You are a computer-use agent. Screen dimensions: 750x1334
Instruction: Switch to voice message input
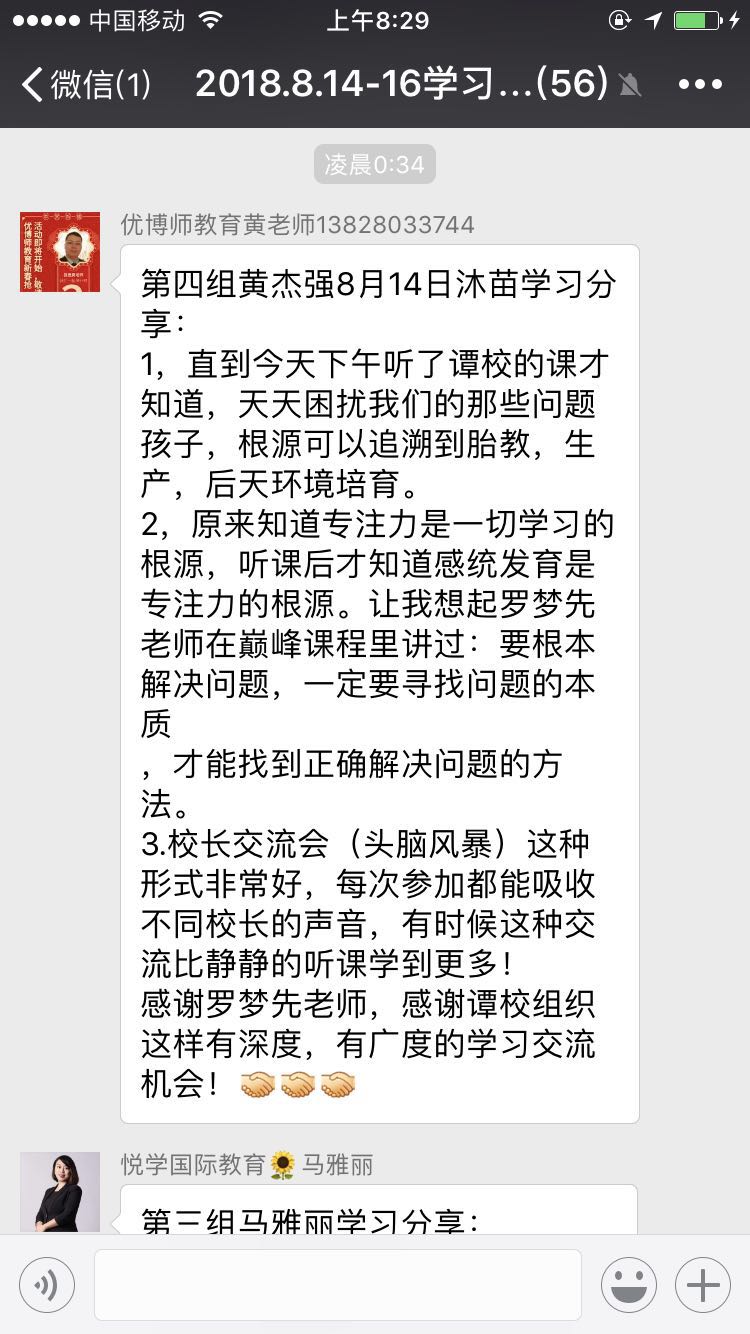pyautogui.click(x=46, y=1285)
